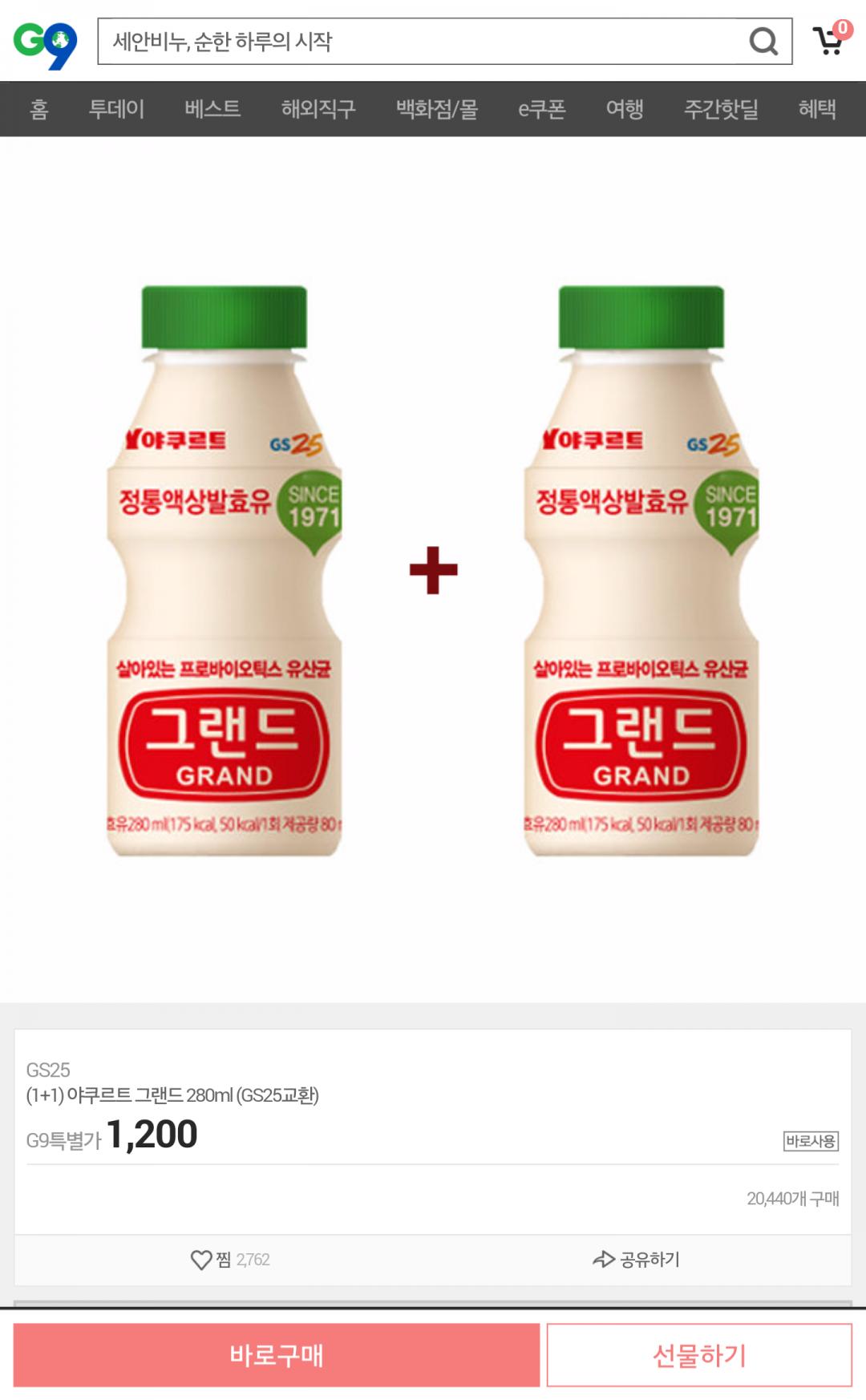Screen dimensions: 866x1400
Task: Open the shopping cart
Action: [830, 40]
